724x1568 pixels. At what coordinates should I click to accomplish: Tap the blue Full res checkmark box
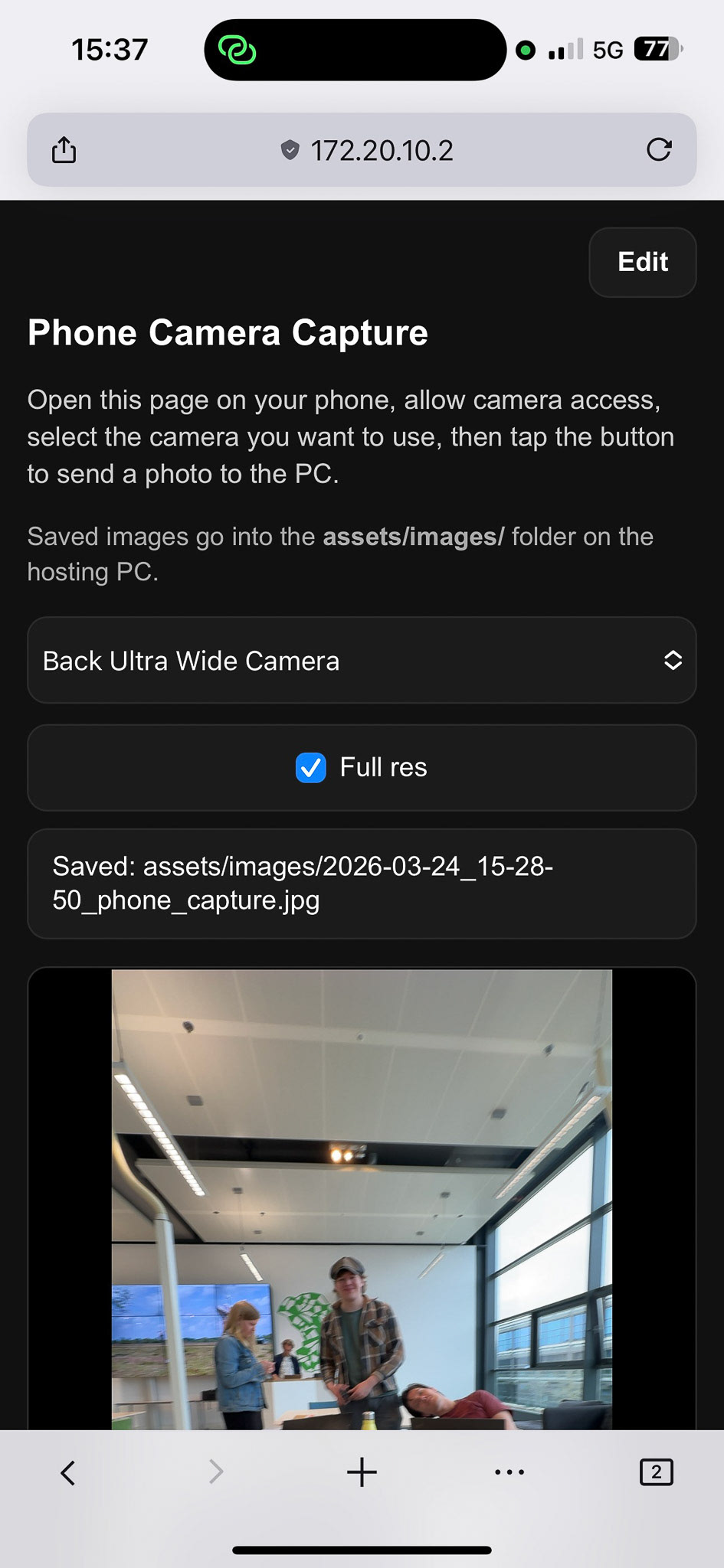310,768
